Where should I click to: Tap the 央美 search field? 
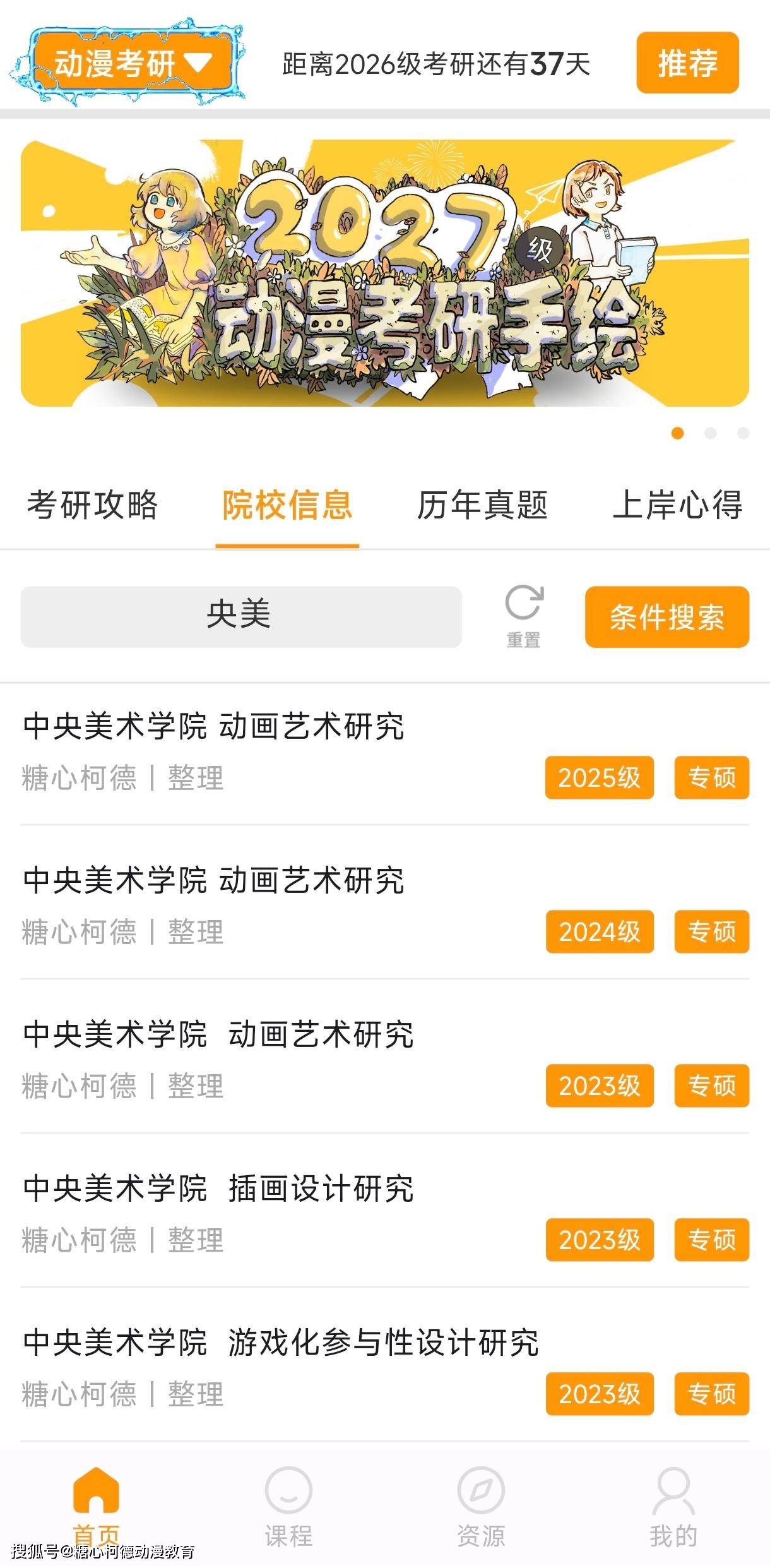coord(240,616)
